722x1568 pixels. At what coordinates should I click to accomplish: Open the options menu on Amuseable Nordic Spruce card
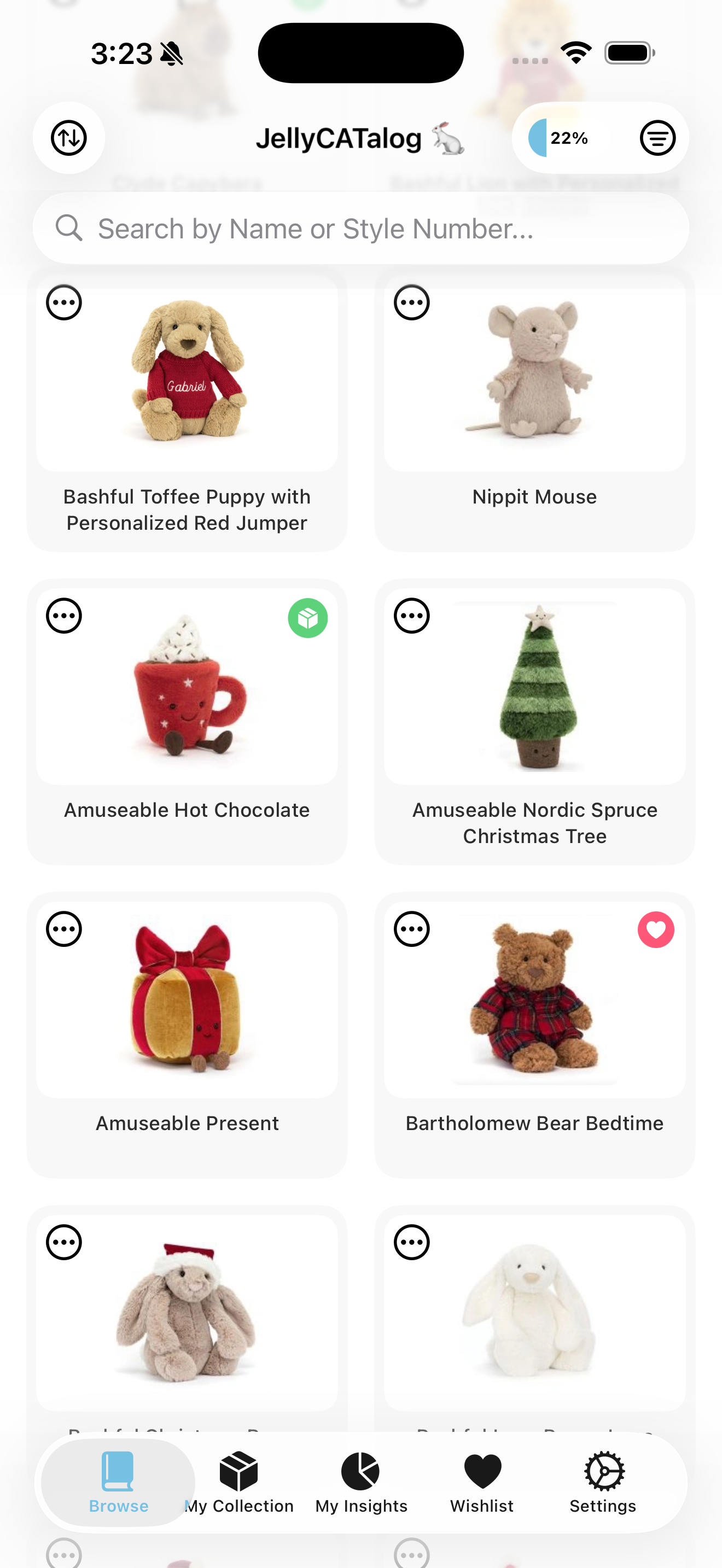[x=411, y=616]
